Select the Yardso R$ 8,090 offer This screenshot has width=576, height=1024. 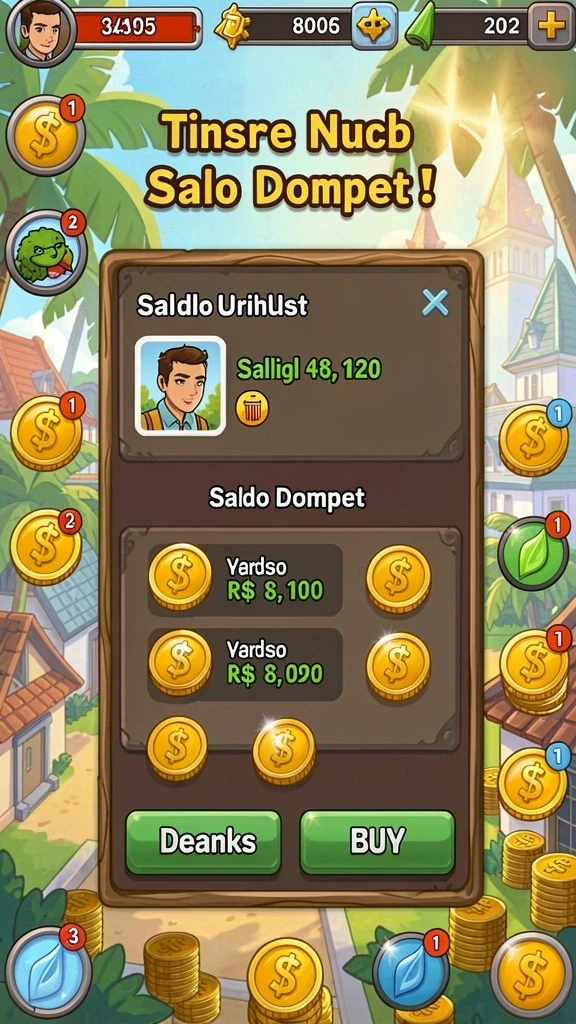coord(245,664)
